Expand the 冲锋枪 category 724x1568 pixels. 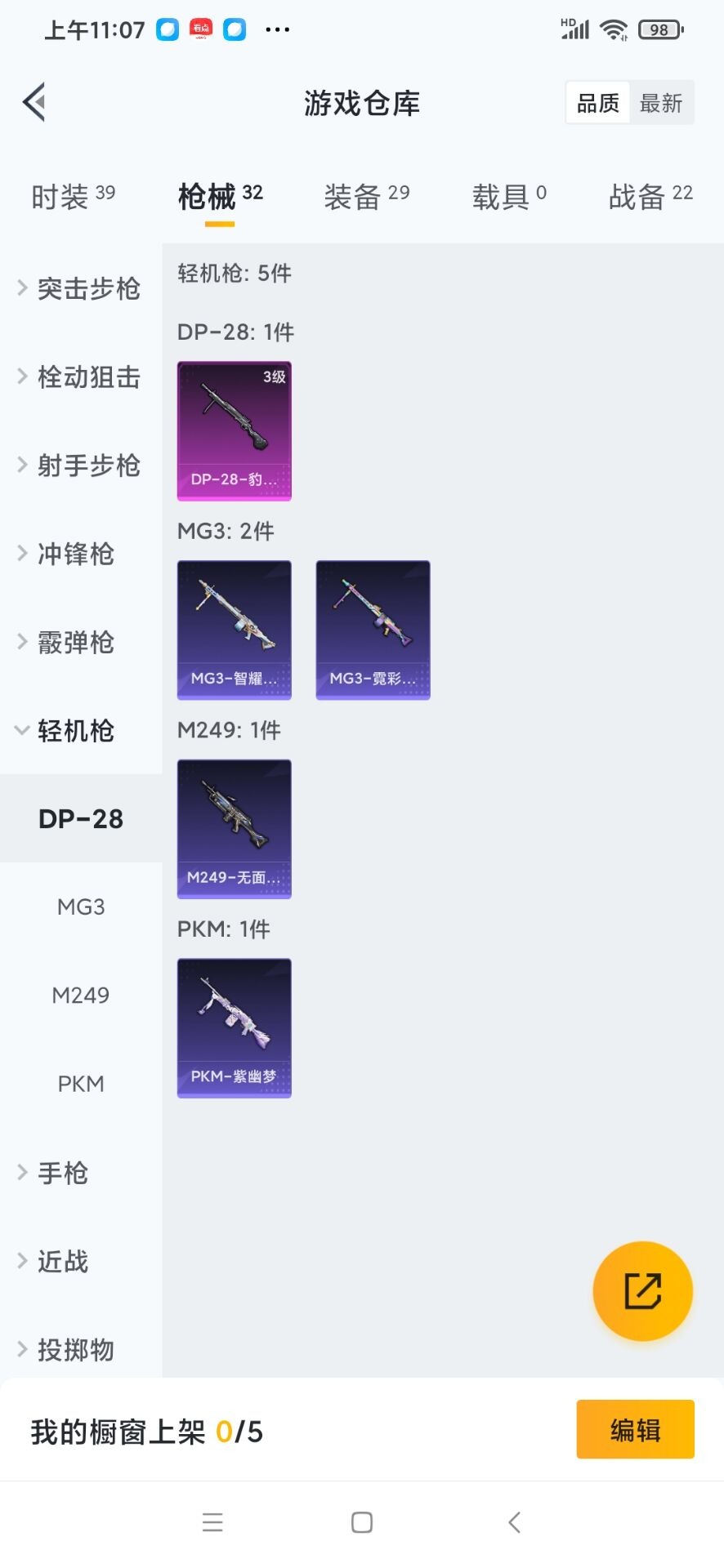67,554
